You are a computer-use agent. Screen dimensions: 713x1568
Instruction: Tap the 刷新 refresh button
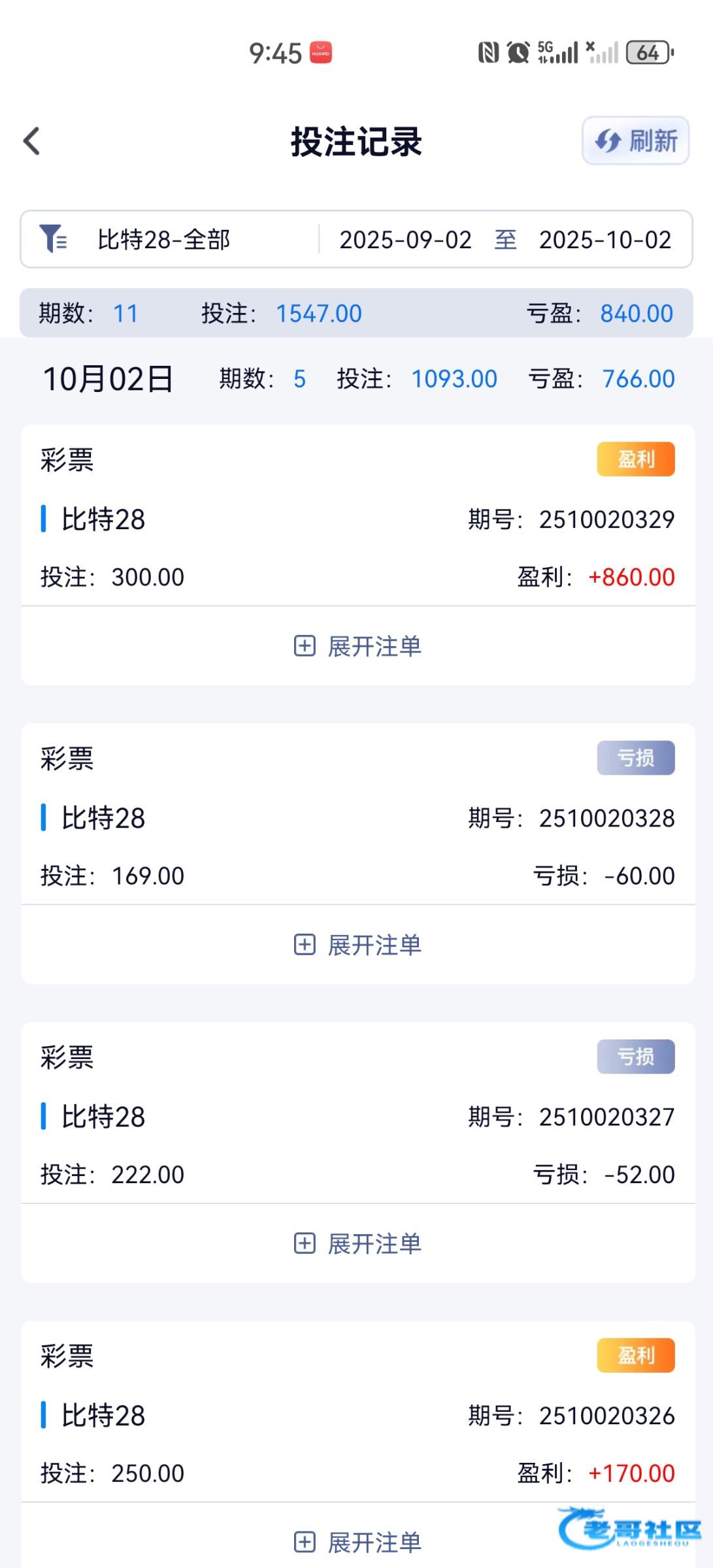(635, 141)
